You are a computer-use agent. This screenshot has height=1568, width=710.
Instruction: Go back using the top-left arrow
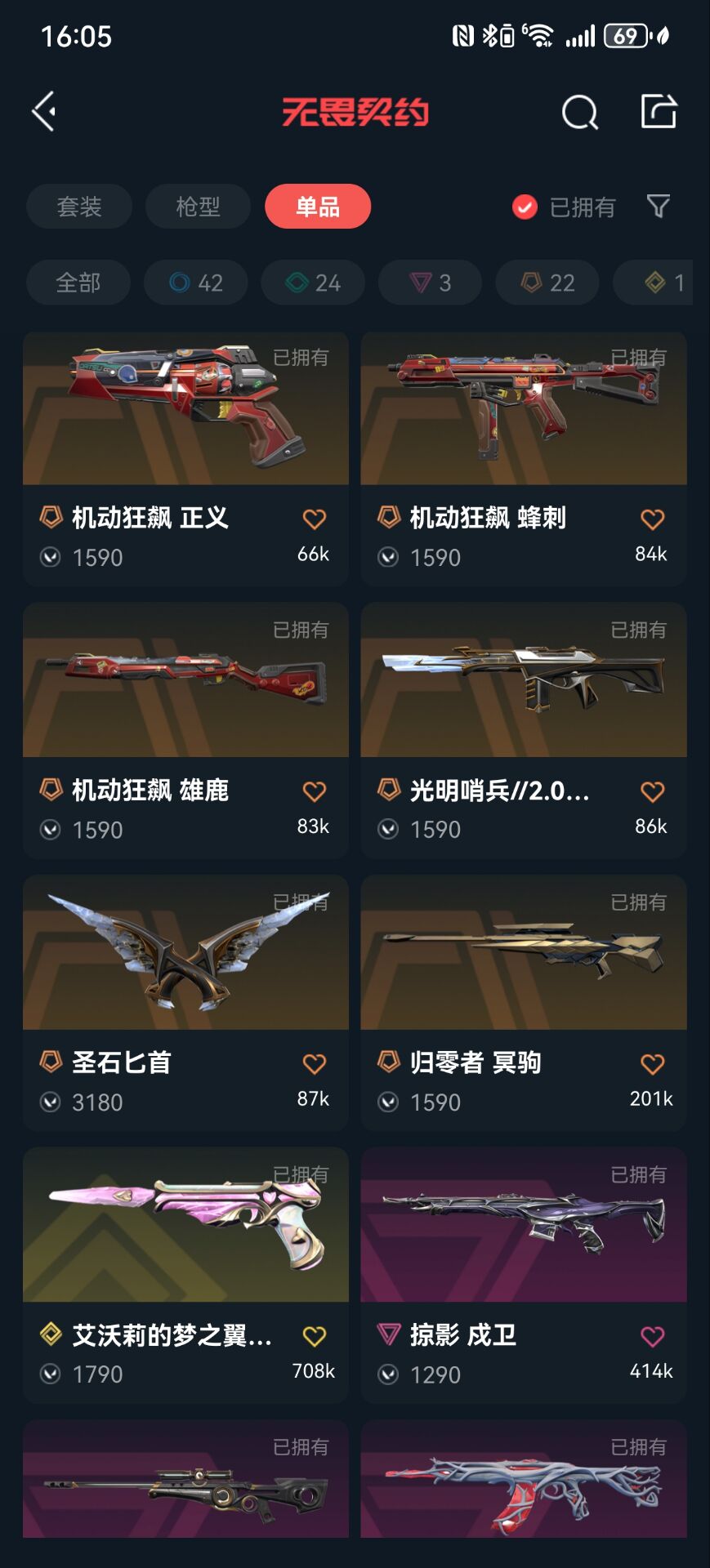tap(44, 111)
